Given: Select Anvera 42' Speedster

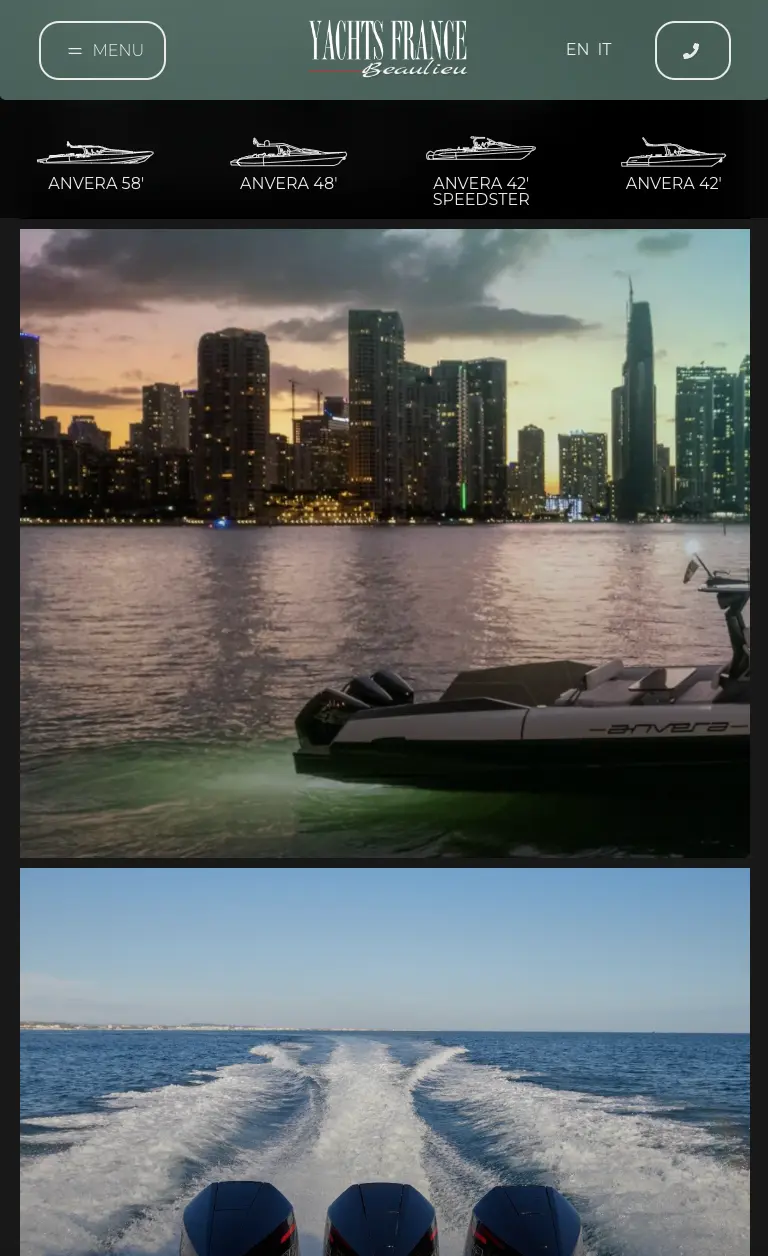Looking at the screenshot, I should (481, 172).
